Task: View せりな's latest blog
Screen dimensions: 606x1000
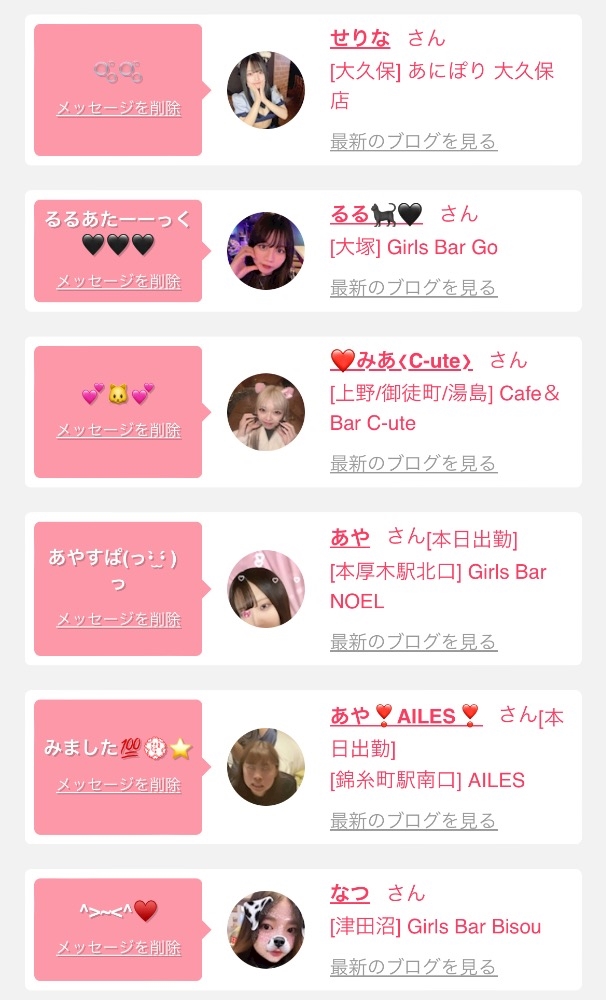Action: click(x=413, y=141)
